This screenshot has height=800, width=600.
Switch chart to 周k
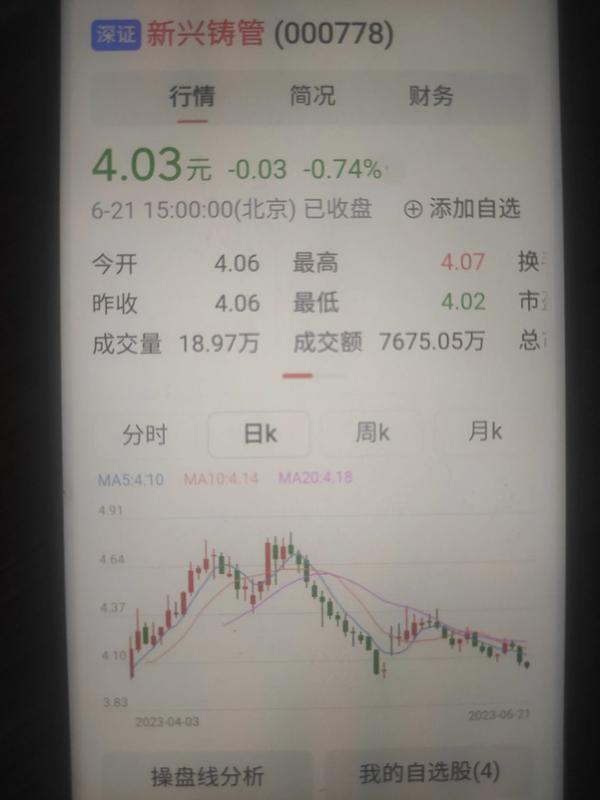pos(372,433)
